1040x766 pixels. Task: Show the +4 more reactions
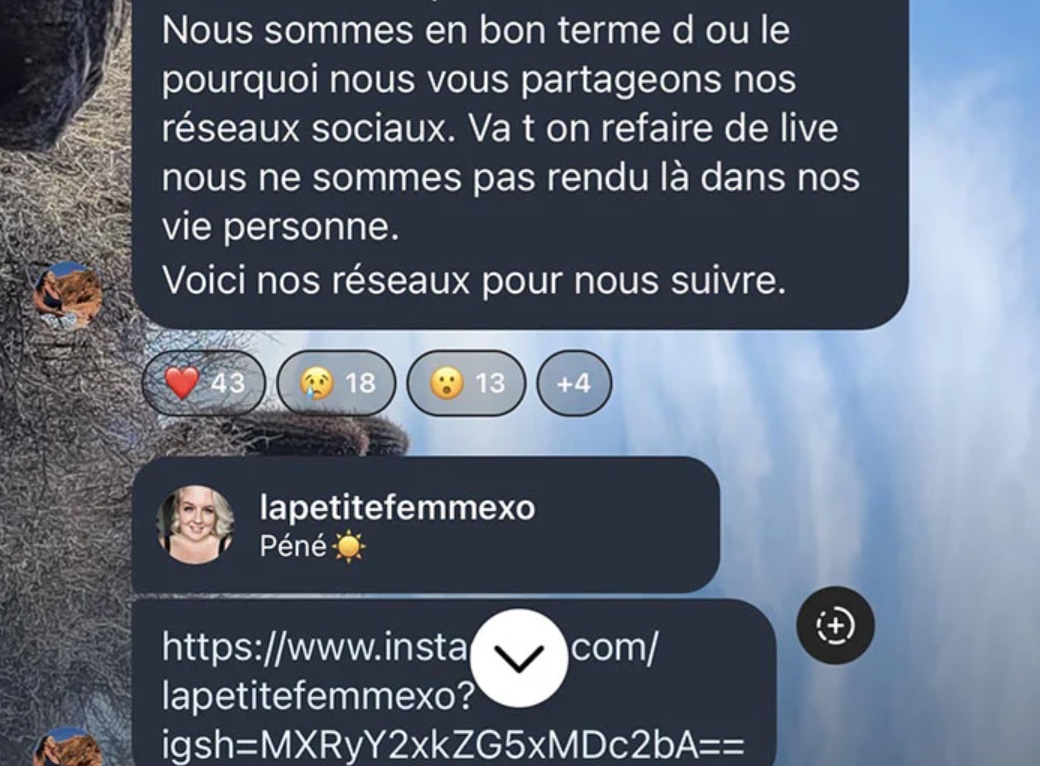[x=573, y=383]
